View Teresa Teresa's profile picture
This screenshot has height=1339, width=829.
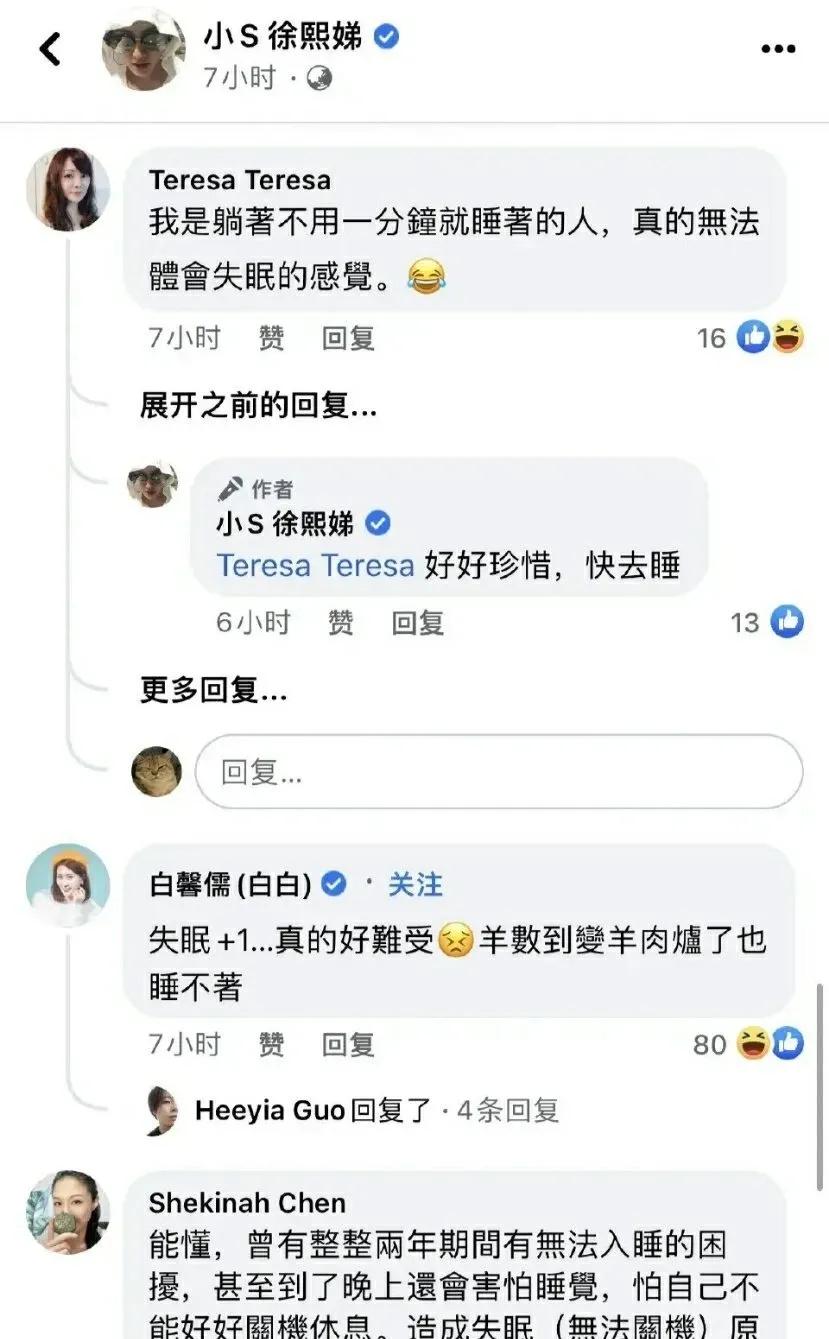pyautogui.click(x=68, y=189)
